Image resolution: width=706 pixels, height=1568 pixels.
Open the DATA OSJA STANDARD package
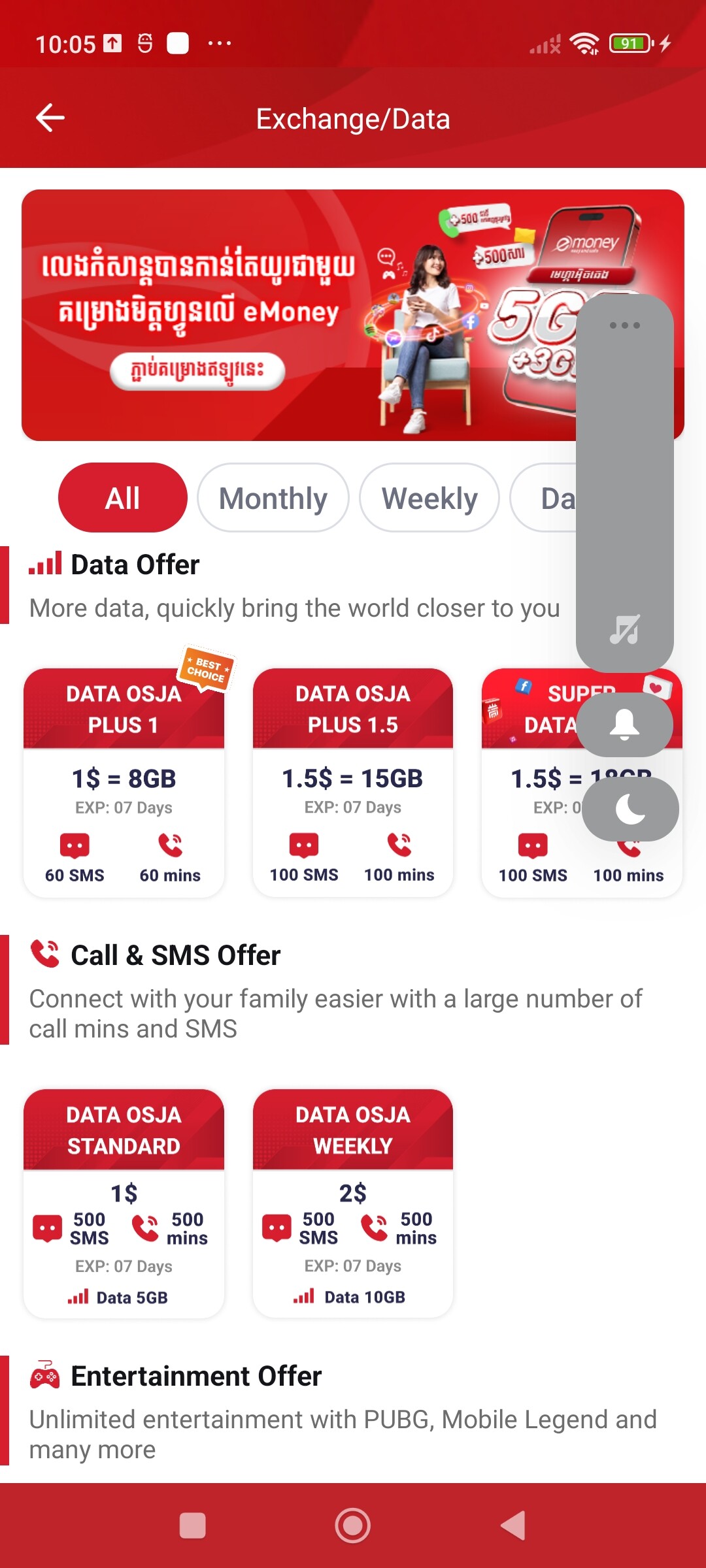pos(124,1203)
